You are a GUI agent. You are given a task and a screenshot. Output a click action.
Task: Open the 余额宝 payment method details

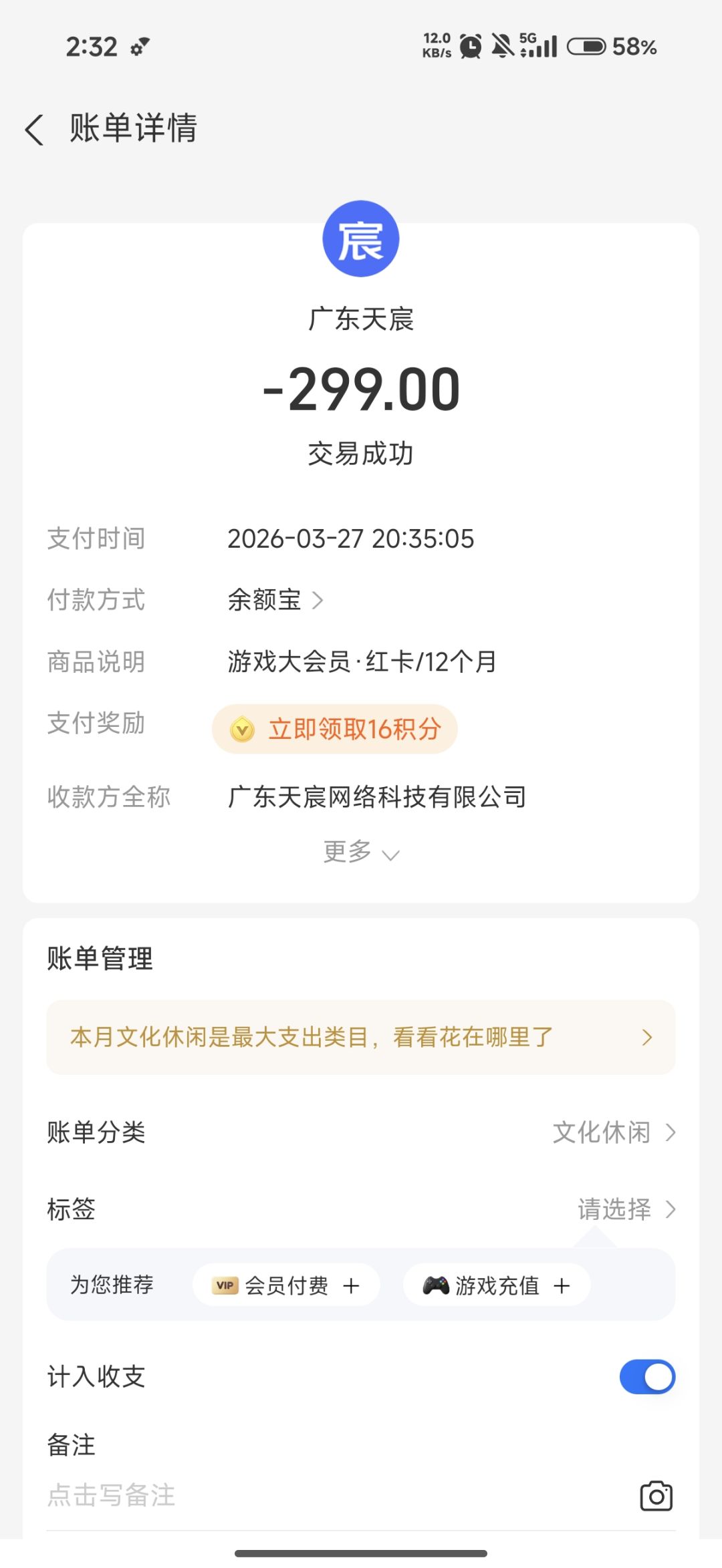tap(275, 600)
